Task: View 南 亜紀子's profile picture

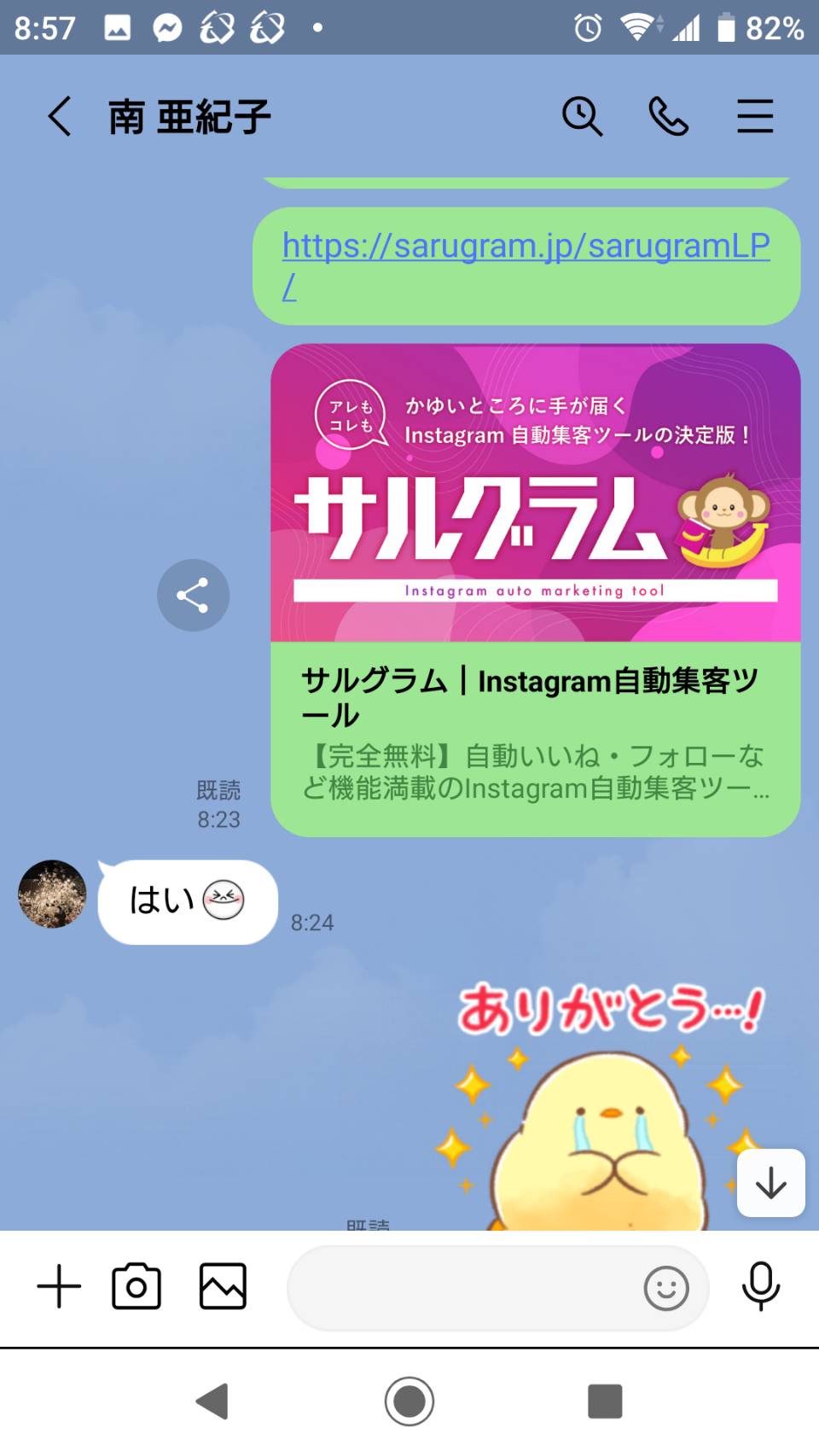Action: tap(52, 894)
